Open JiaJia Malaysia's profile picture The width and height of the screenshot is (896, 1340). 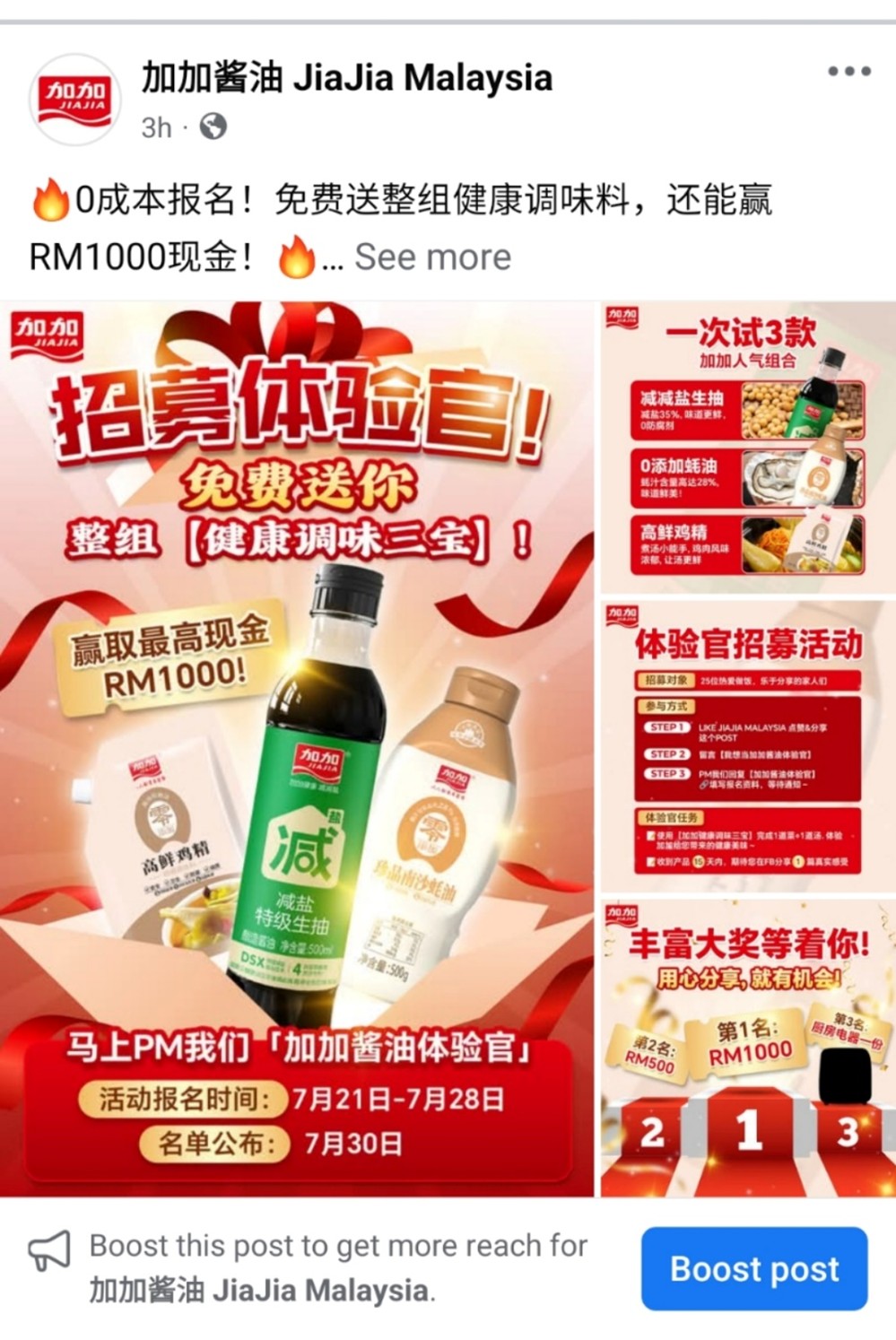(x=74, y=99)
